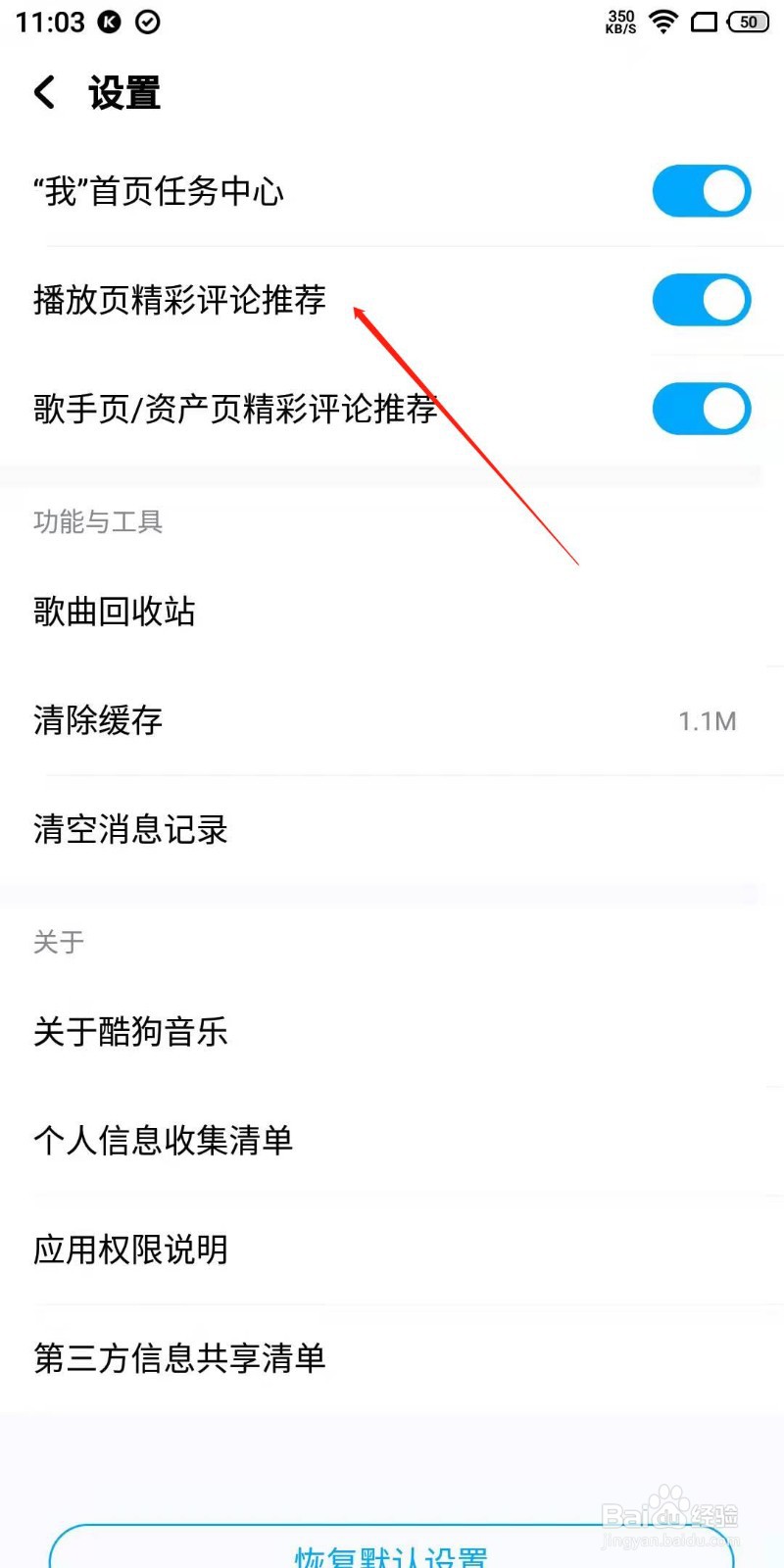Viewport: 784px width, 1568px height.
Task: Open 第三方信息共享清单 list
Action: (179, 1358)
